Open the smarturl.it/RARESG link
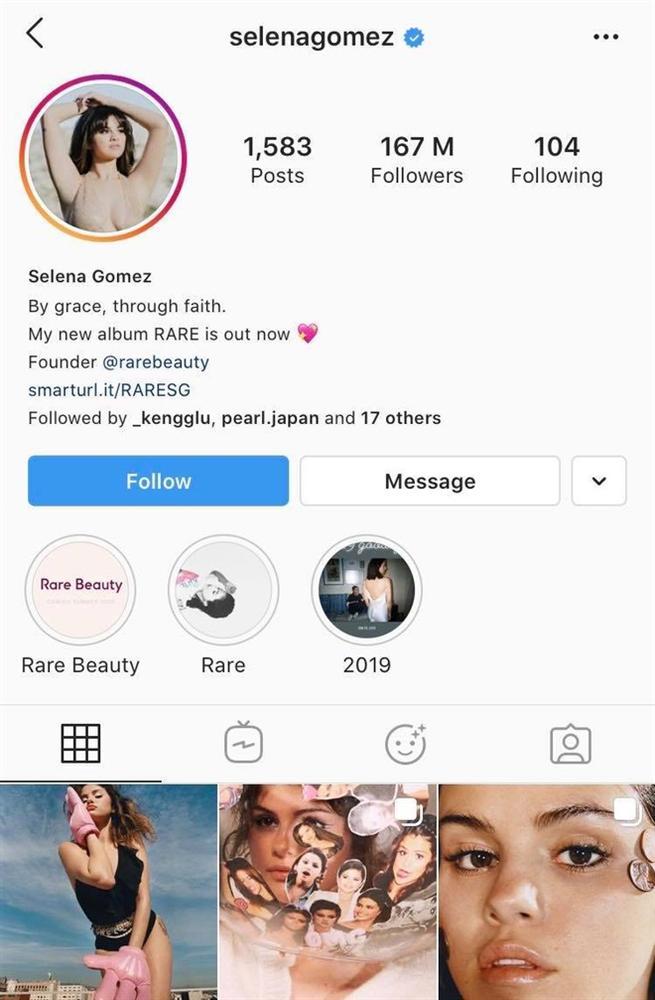The height and width of the screenshot is (1000, 655). coord(109,390)
